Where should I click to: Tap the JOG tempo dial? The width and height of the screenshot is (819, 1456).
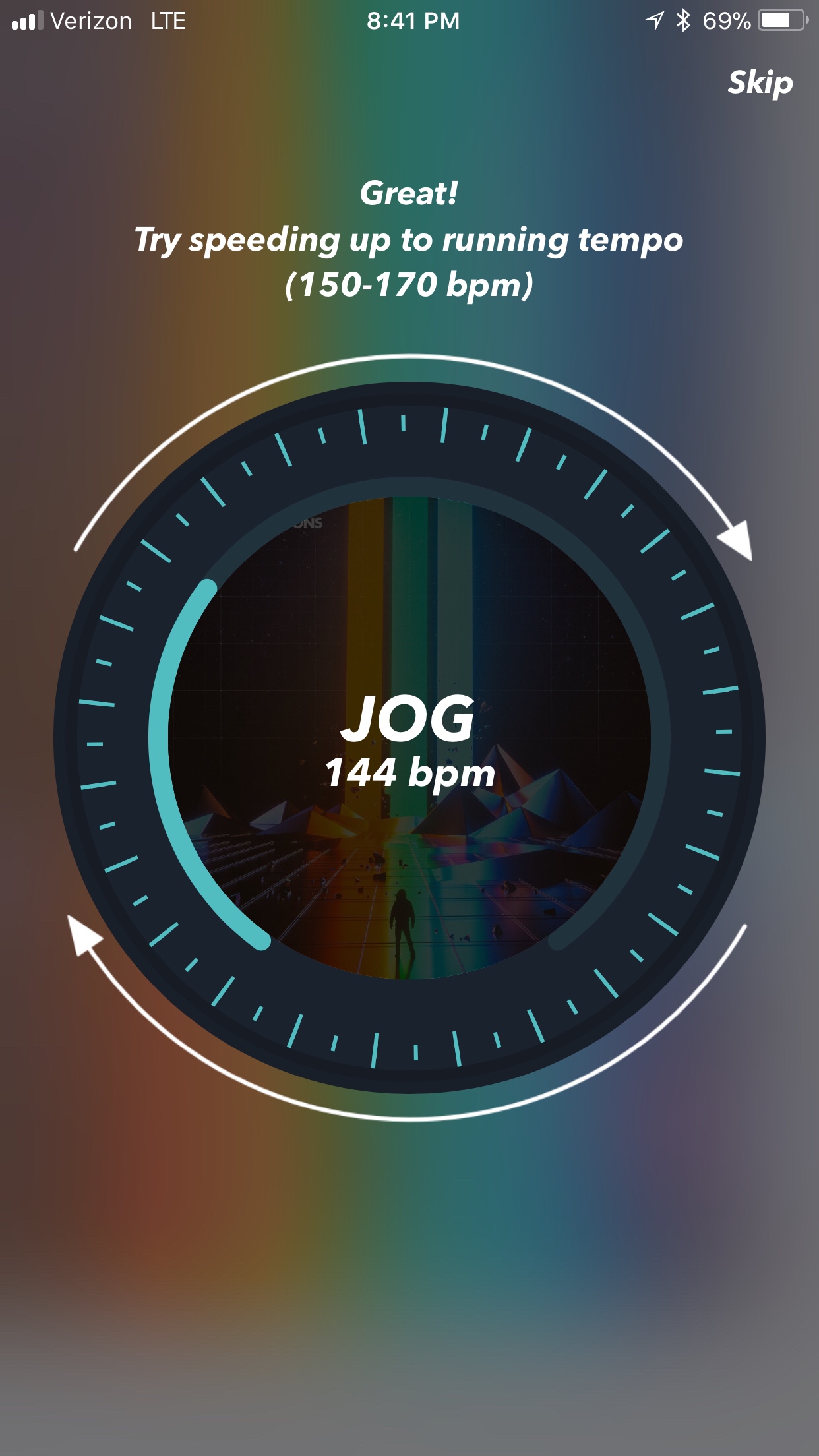[x=409, y=737]
